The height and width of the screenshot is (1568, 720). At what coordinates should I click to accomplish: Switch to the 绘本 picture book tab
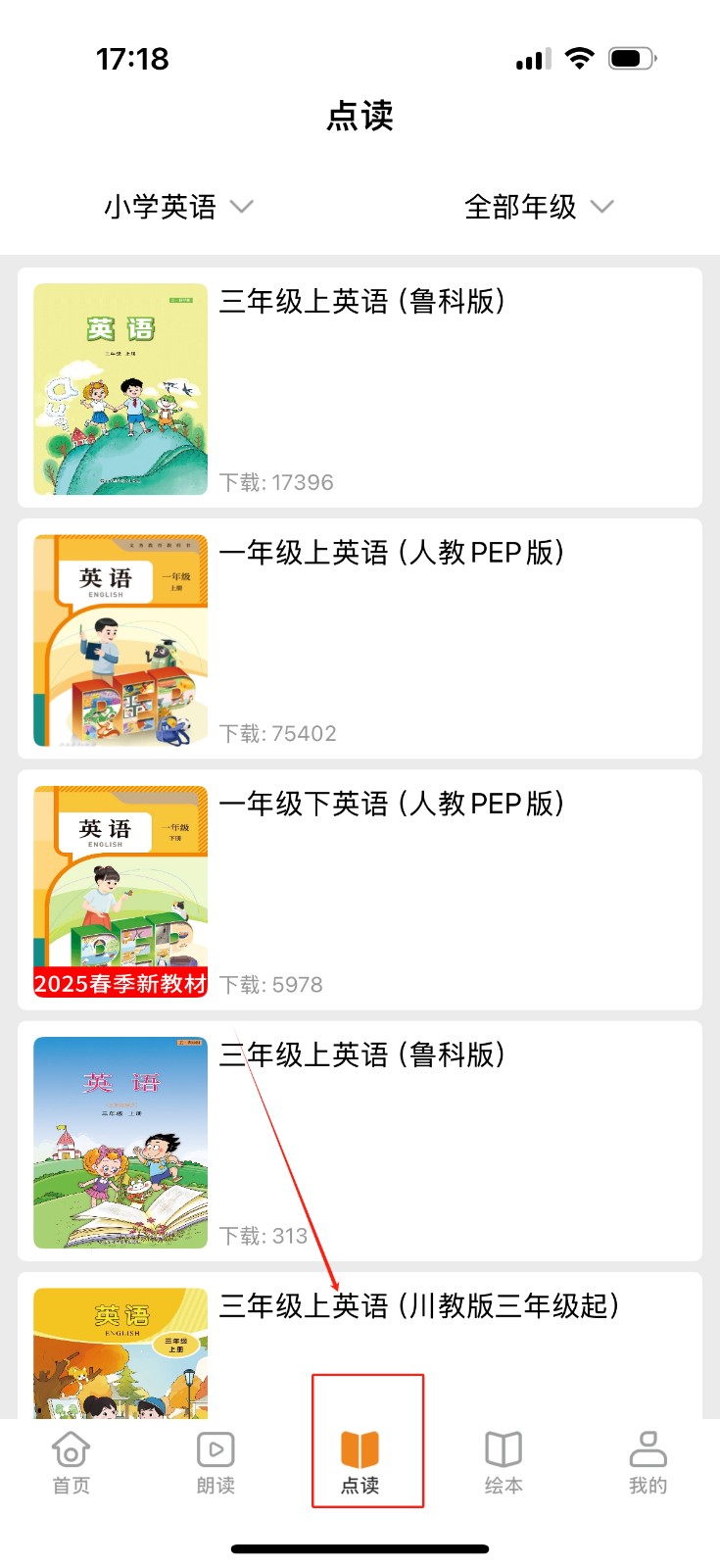(x=504, y=1463)
